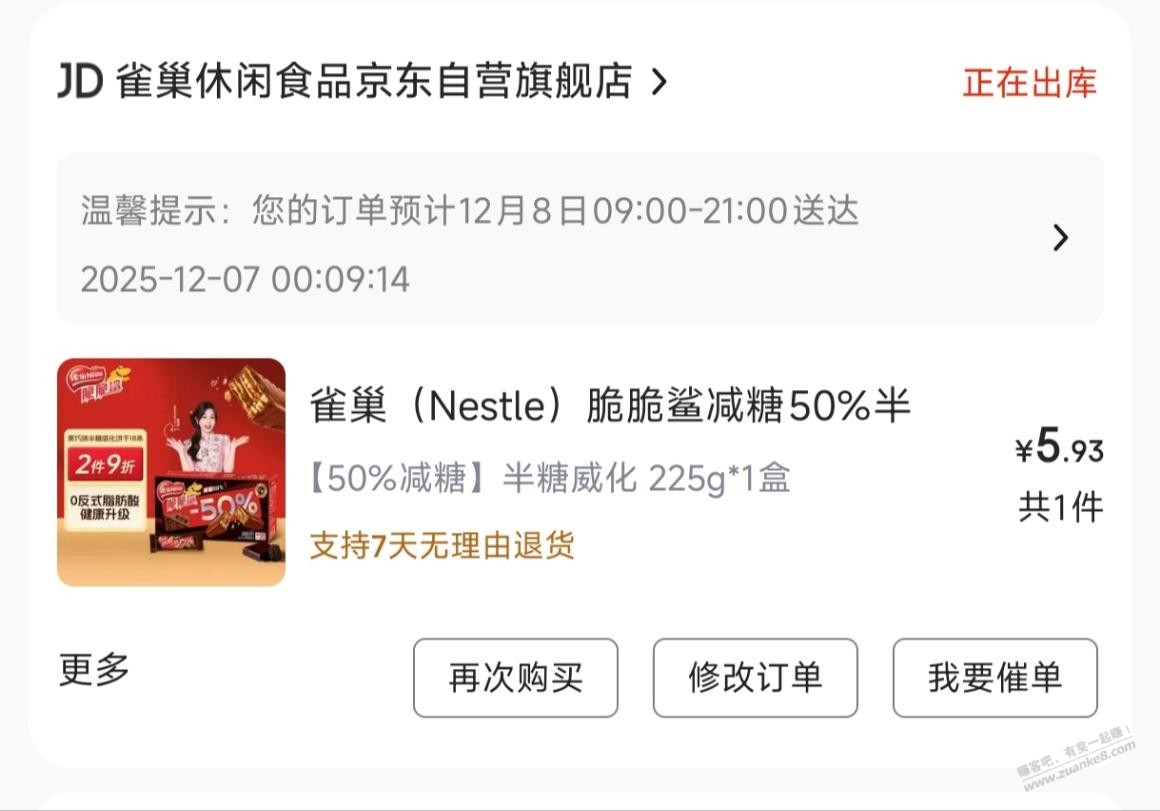The height and width of the screenshot is (811, 1160).
Task: Buy again with 再次购买
Action: click(515, 678)
